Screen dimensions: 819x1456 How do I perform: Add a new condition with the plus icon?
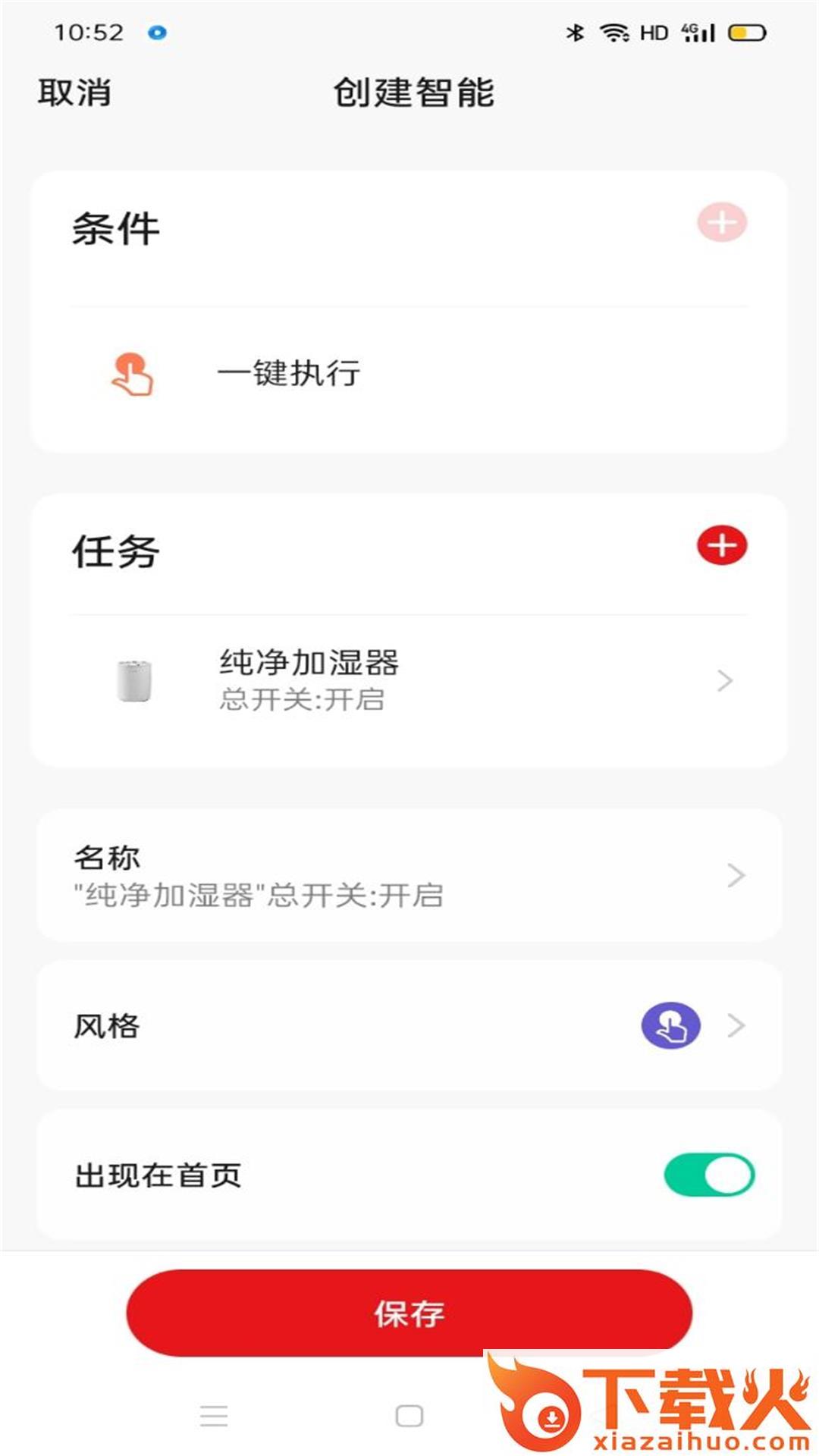722,223
